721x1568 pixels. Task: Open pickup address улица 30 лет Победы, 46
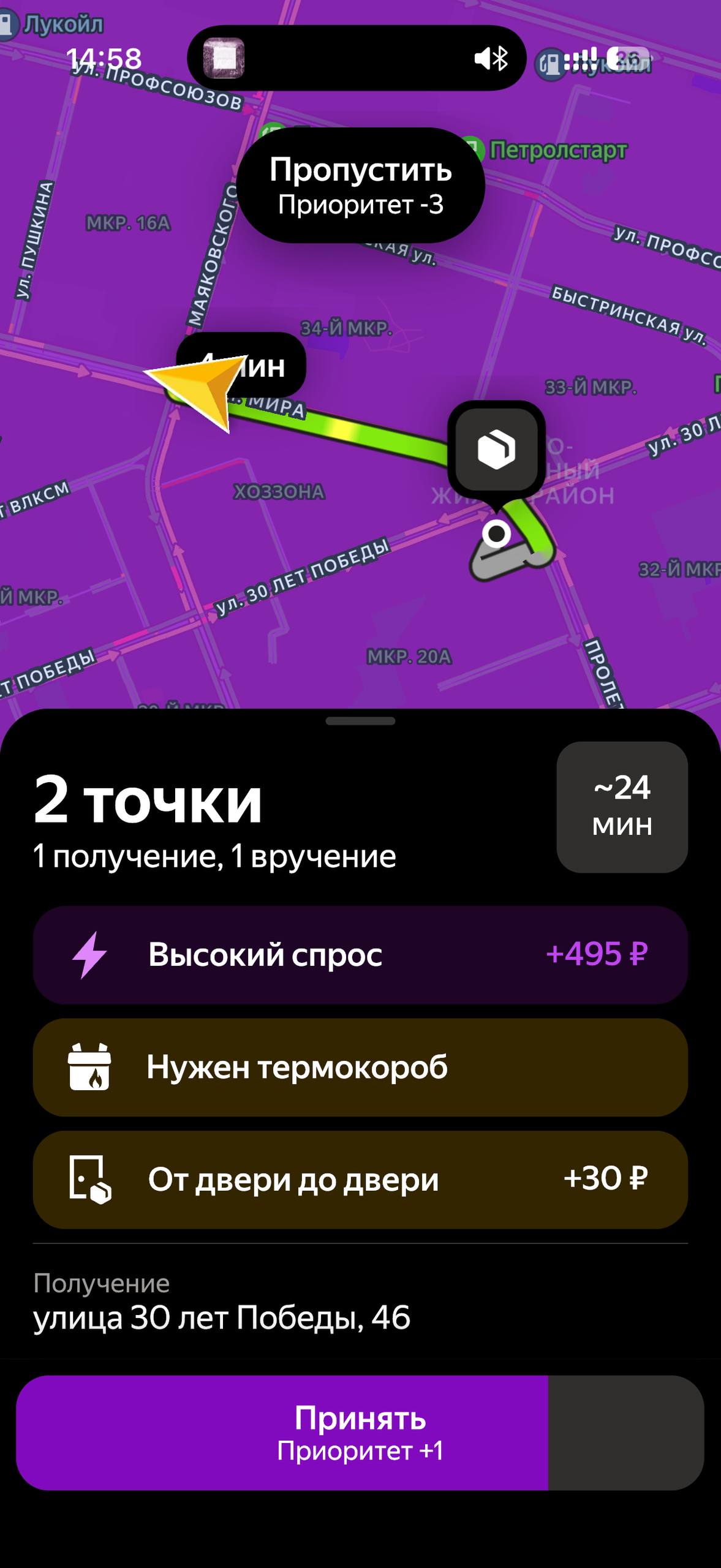pyautogui.click(x=222, y=1317)
